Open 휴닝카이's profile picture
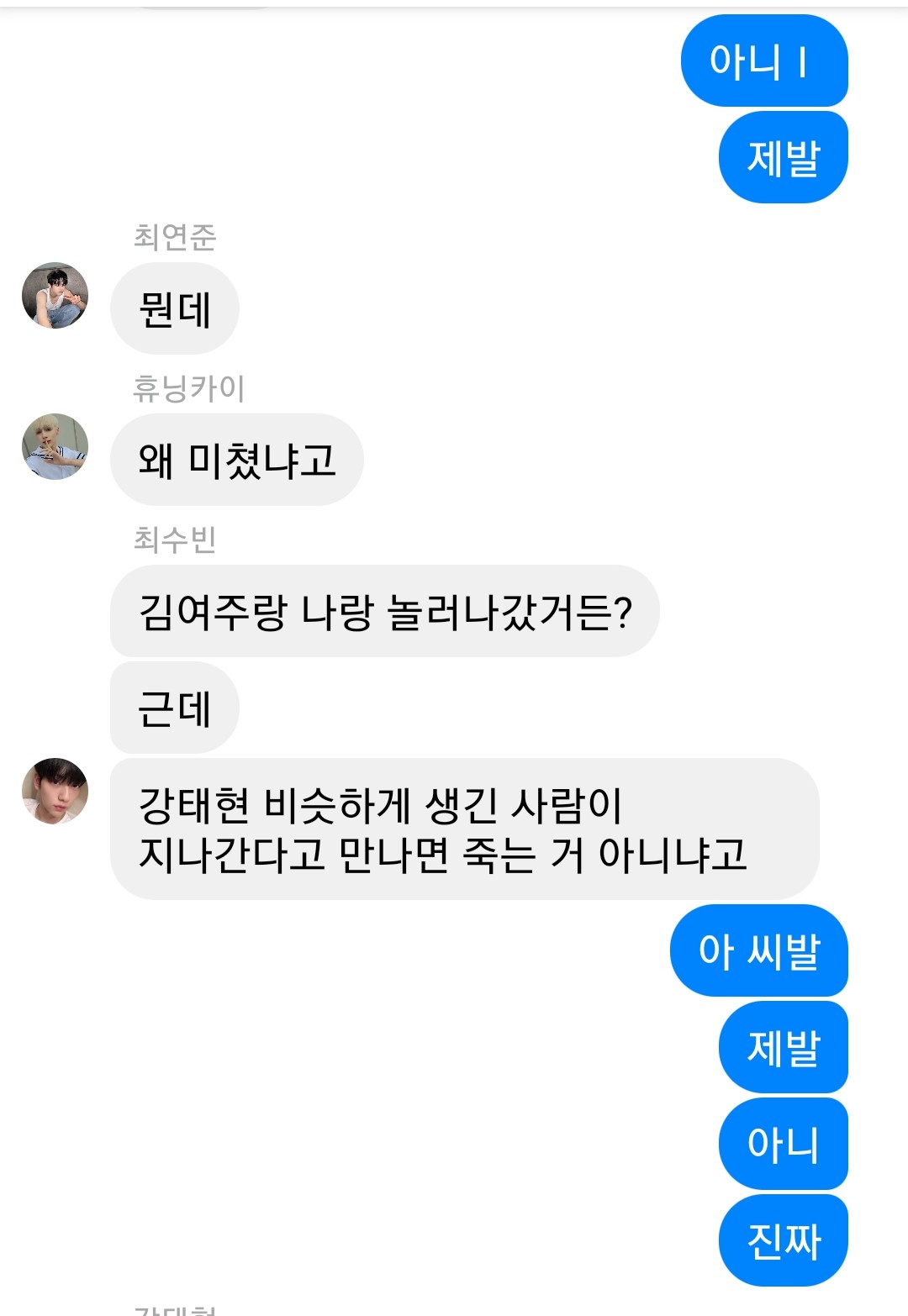The width and height of the screenshot is (908, 1316). (55, 446)
